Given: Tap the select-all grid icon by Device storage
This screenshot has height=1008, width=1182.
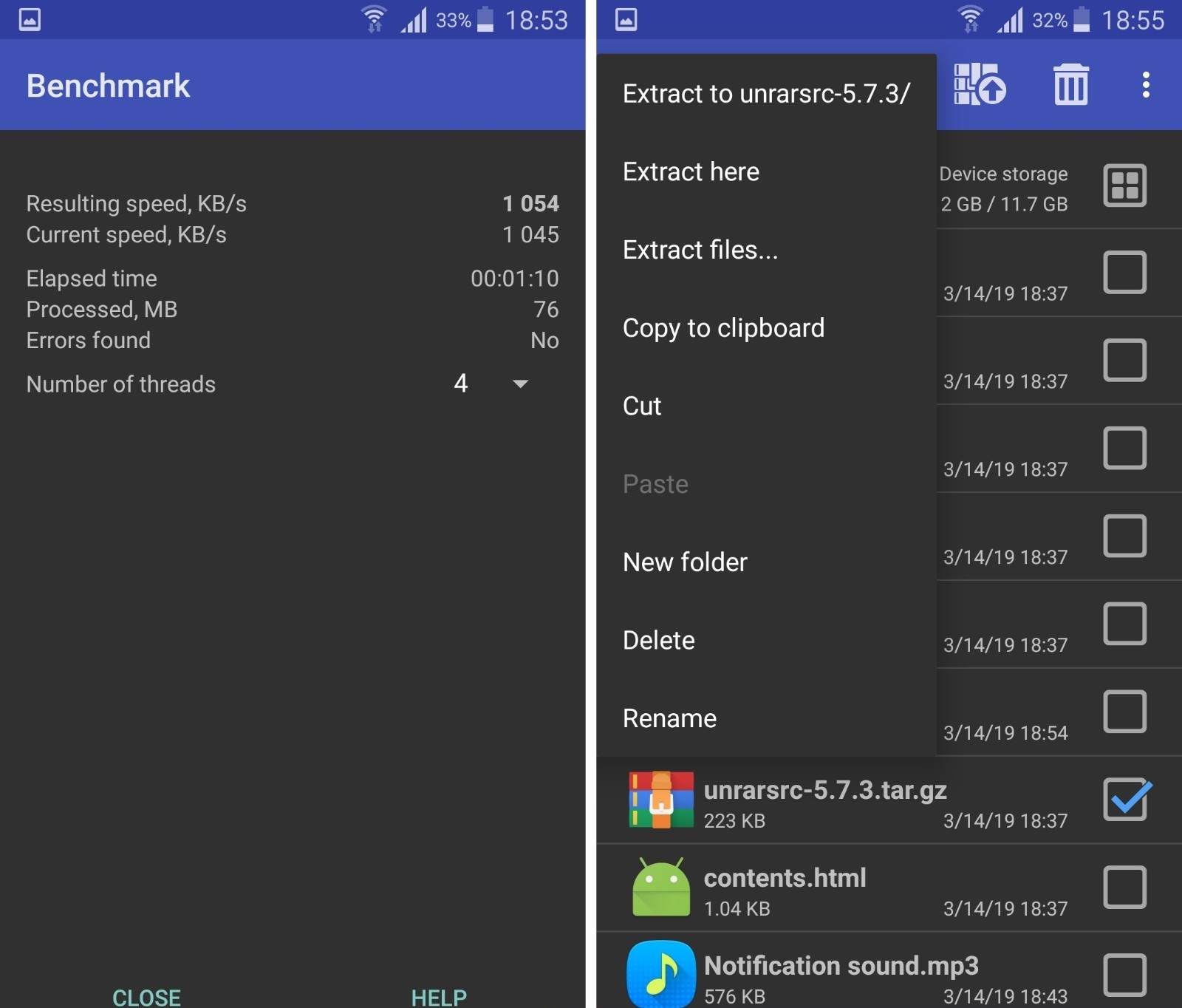Looking at the screenshot, I should [1124, 185].
